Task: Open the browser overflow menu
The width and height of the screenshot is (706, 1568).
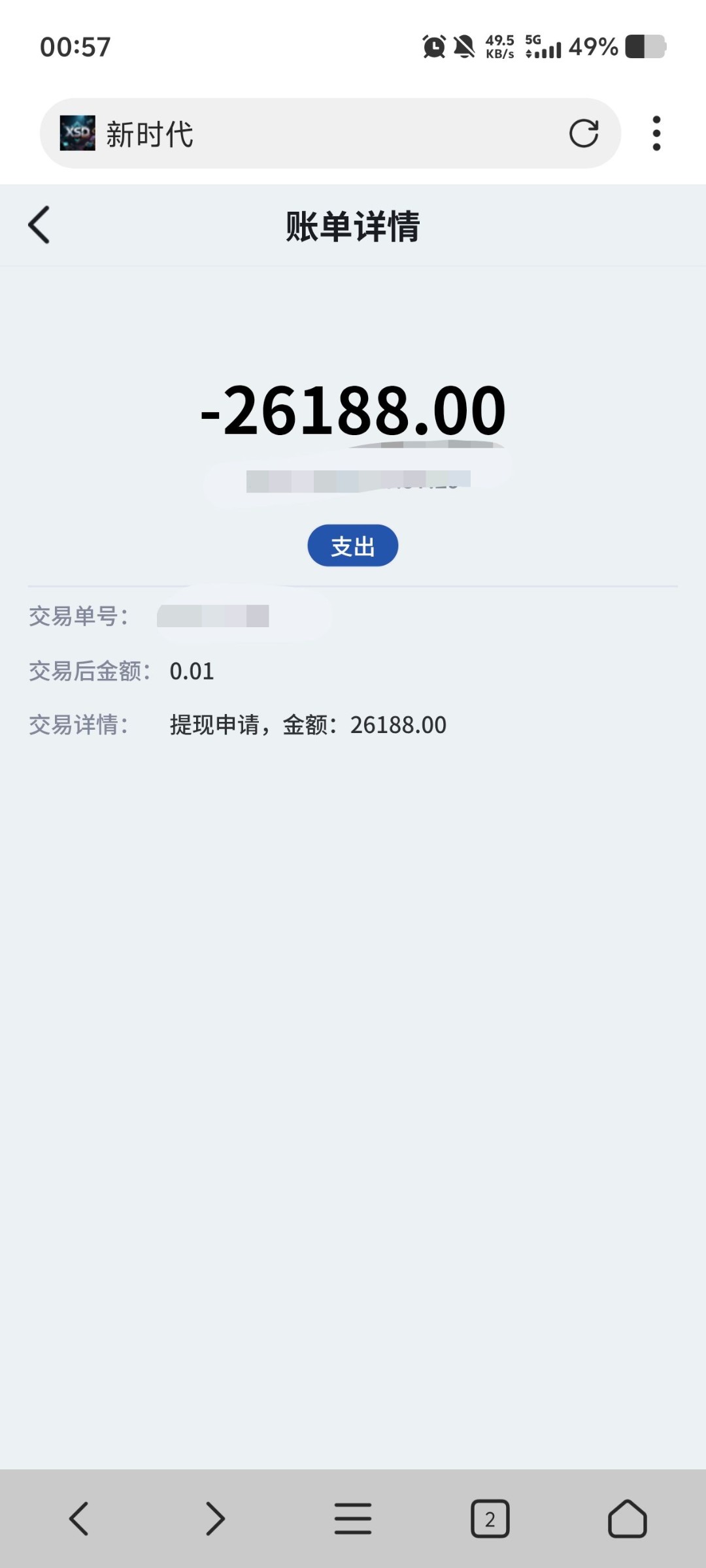Action: (x=656, y=134)
